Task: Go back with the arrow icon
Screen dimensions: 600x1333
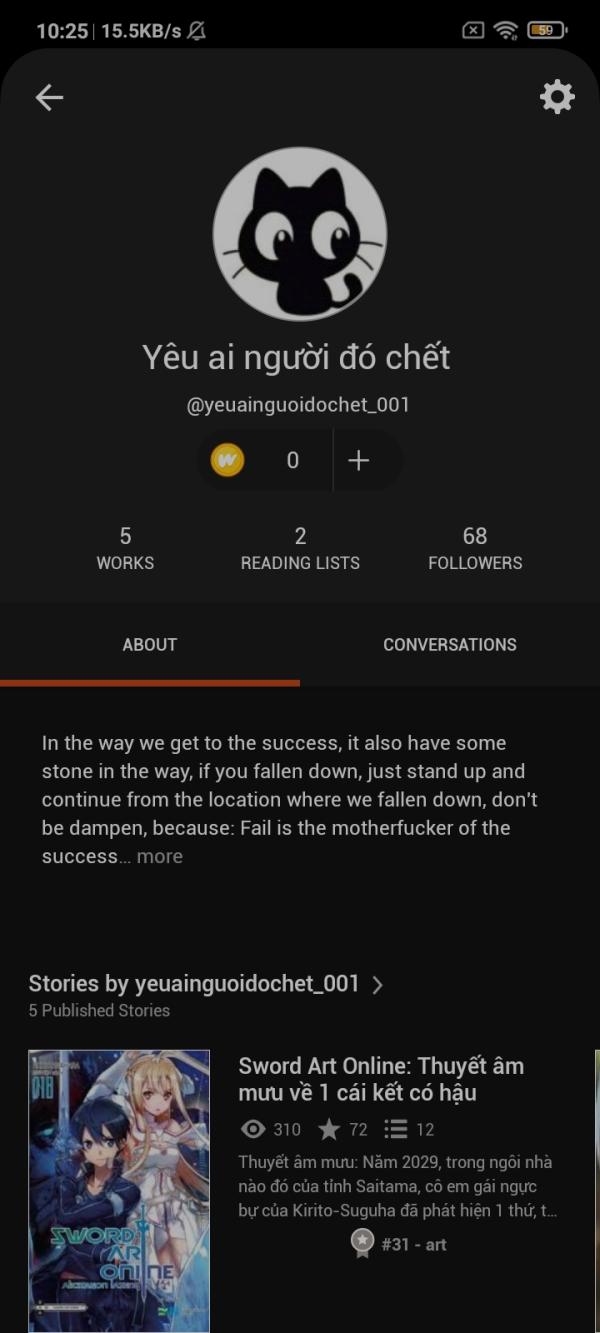Action: tap(49, 97)
